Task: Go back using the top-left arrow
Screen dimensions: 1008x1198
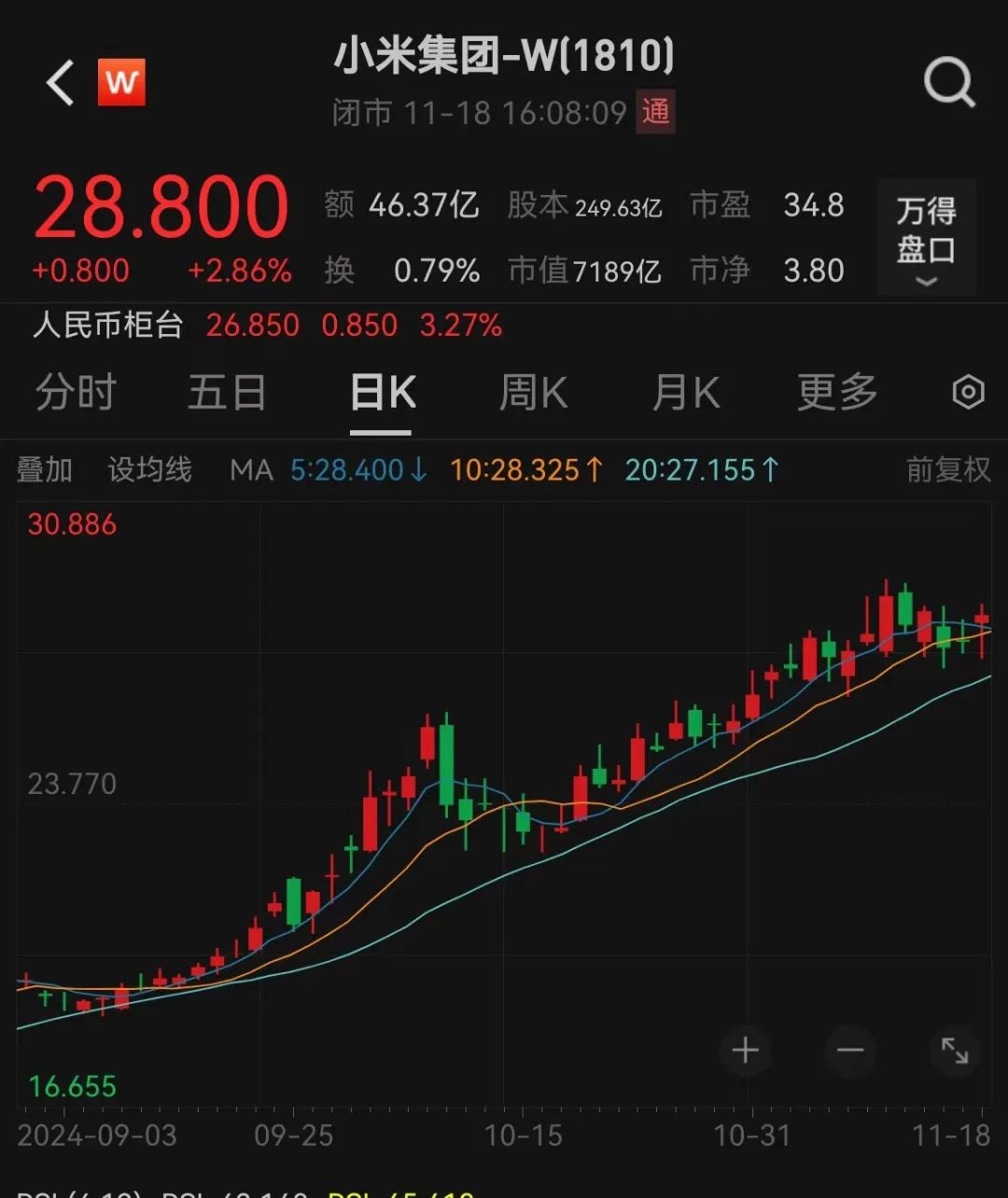Action: 61,83
